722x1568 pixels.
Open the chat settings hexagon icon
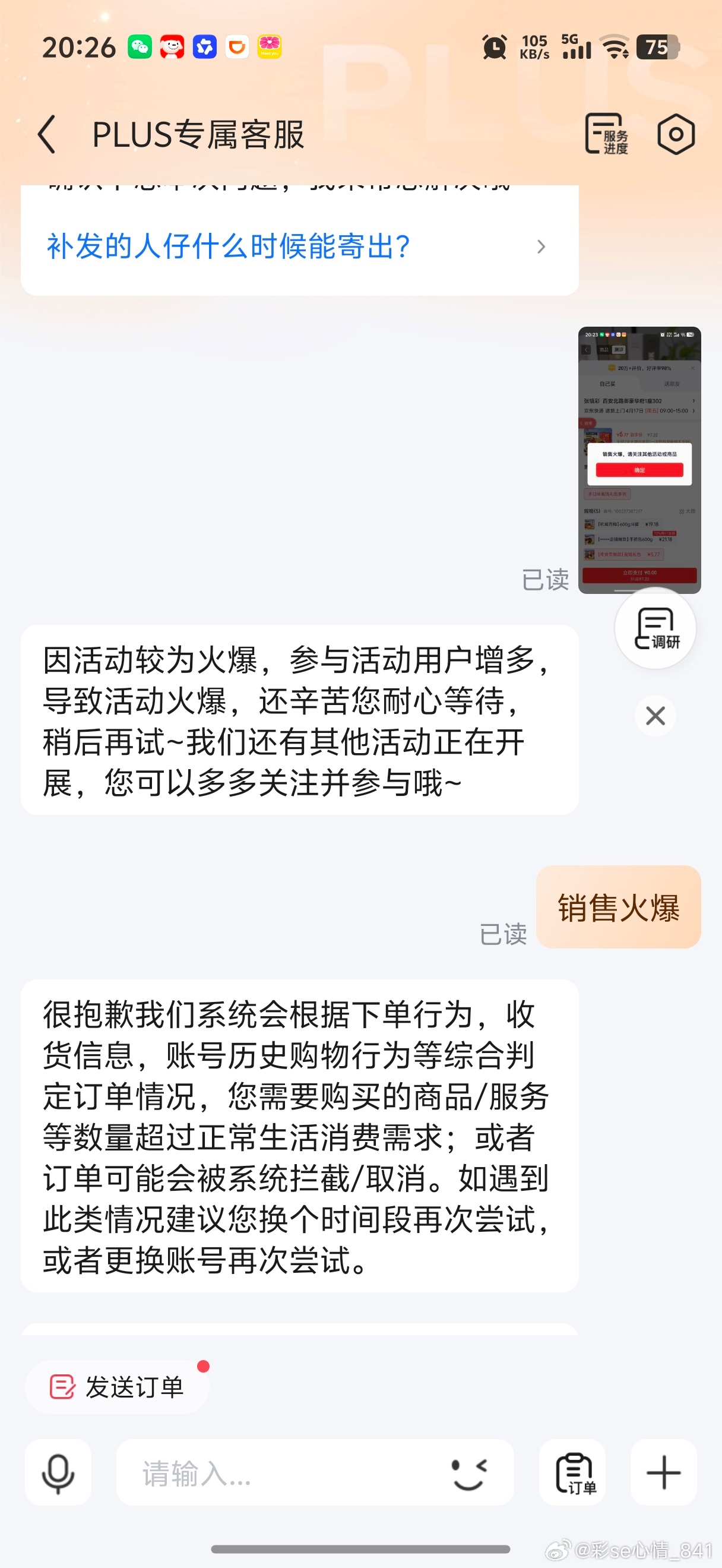(675, 134)
